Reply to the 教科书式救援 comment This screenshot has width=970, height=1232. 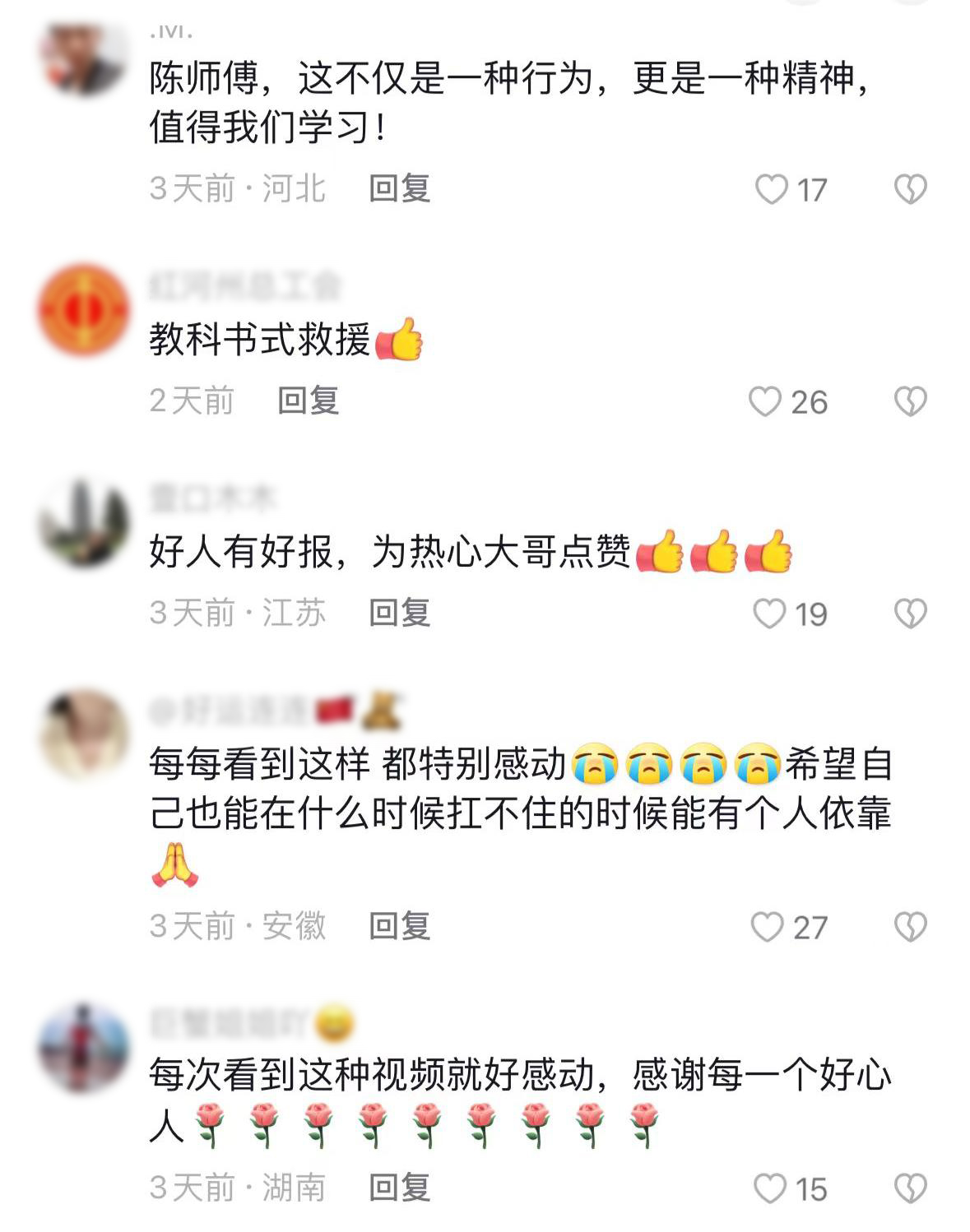[x=309, y=401]
